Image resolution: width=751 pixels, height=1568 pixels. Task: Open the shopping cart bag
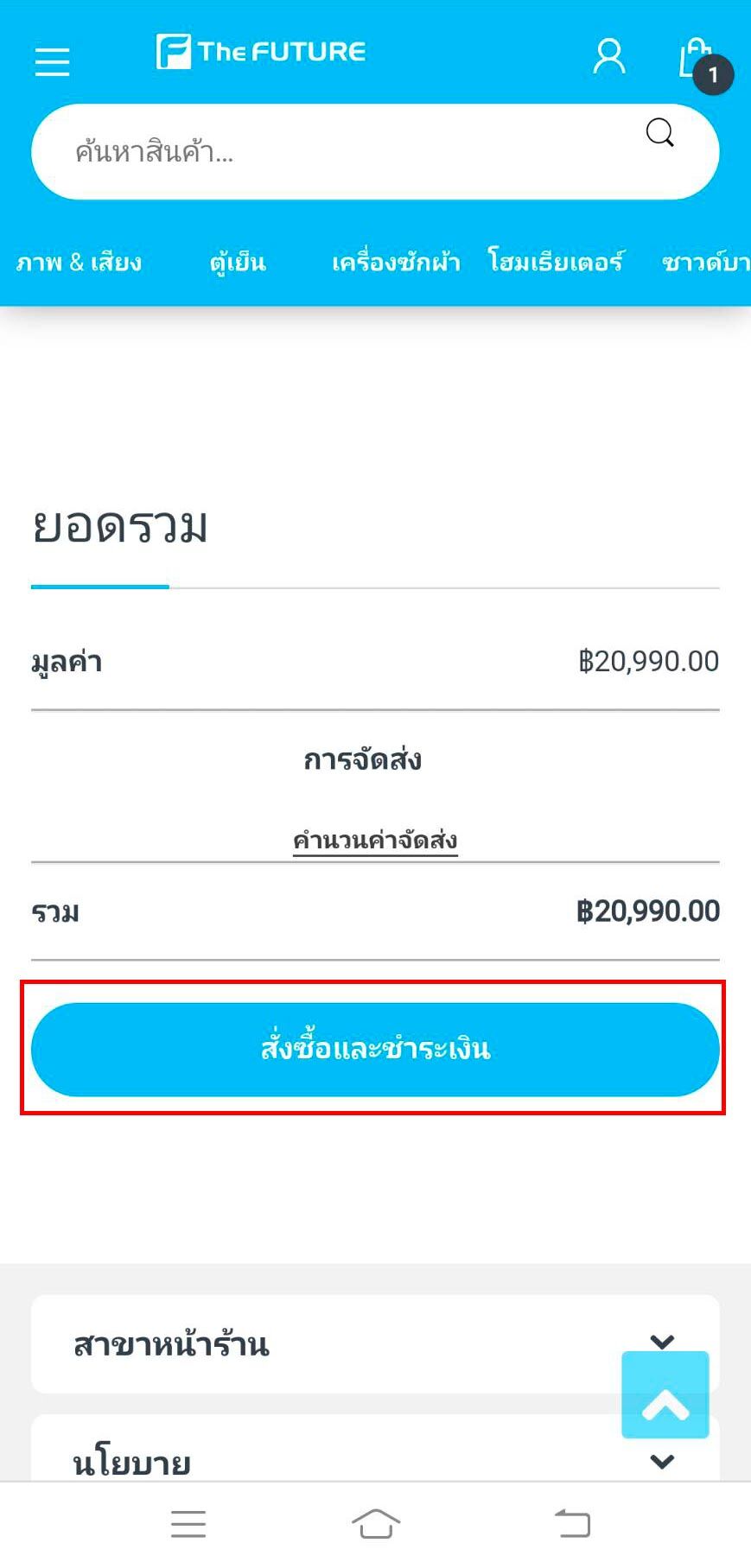(x=697, y=60)
